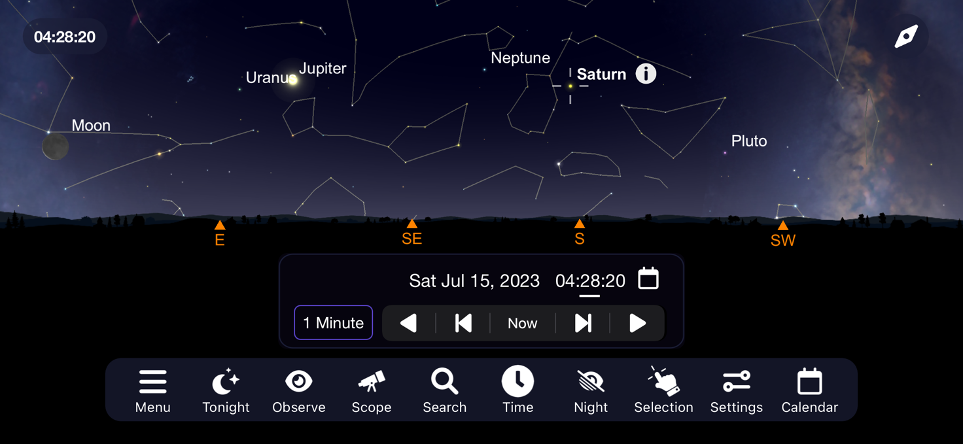Open the calendar date picker icon
964x444 pixels.
pos(648,278)
